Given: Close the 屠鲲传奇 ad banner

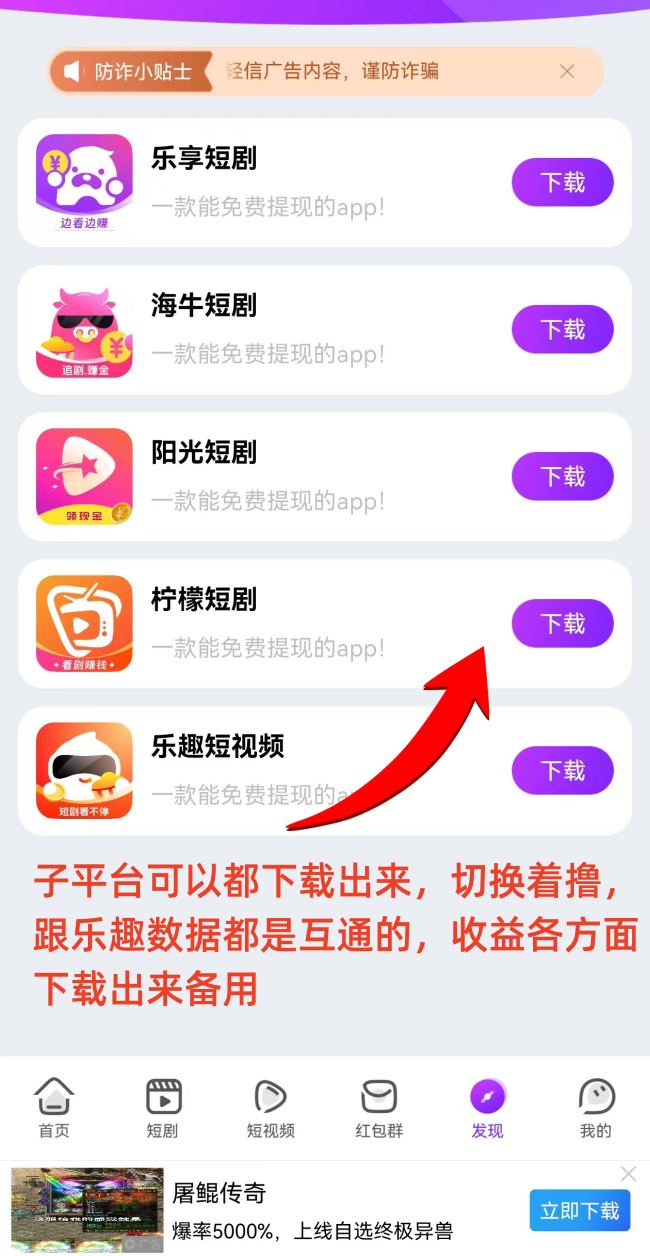Looking at the screenshot, I should (x=628, y=1173).
